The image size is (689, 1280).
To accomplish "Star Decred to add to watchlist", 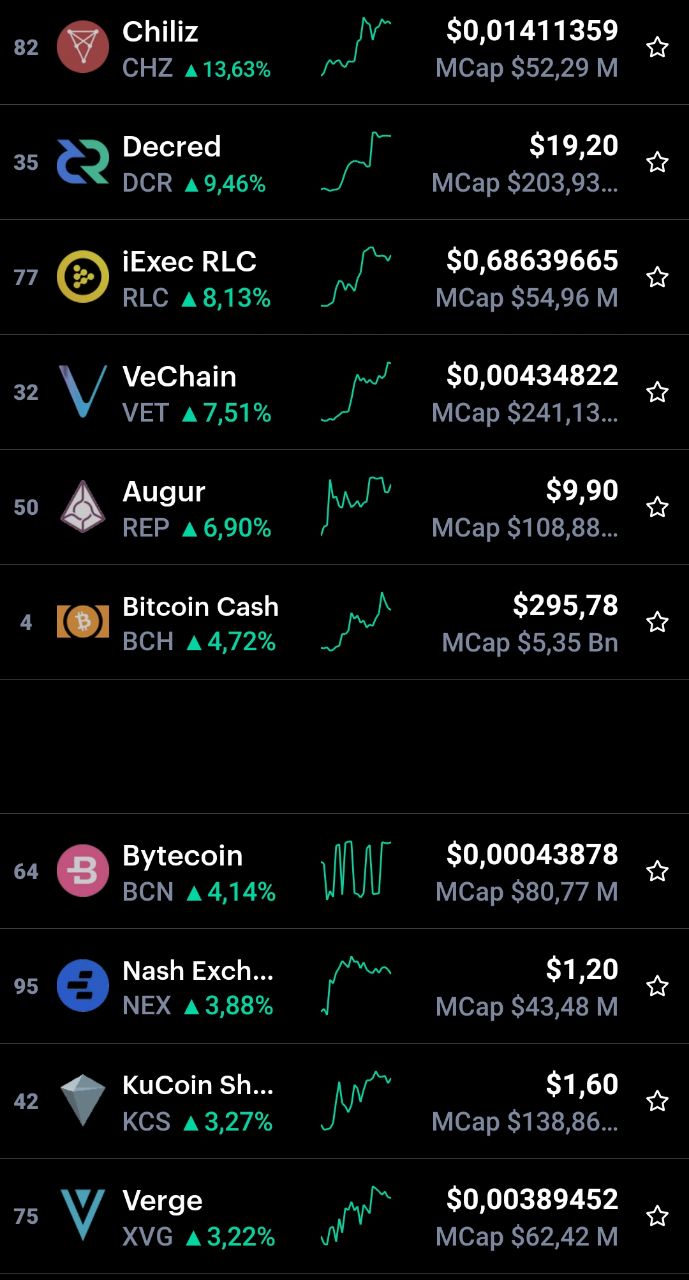I will [x=657, y=162].
